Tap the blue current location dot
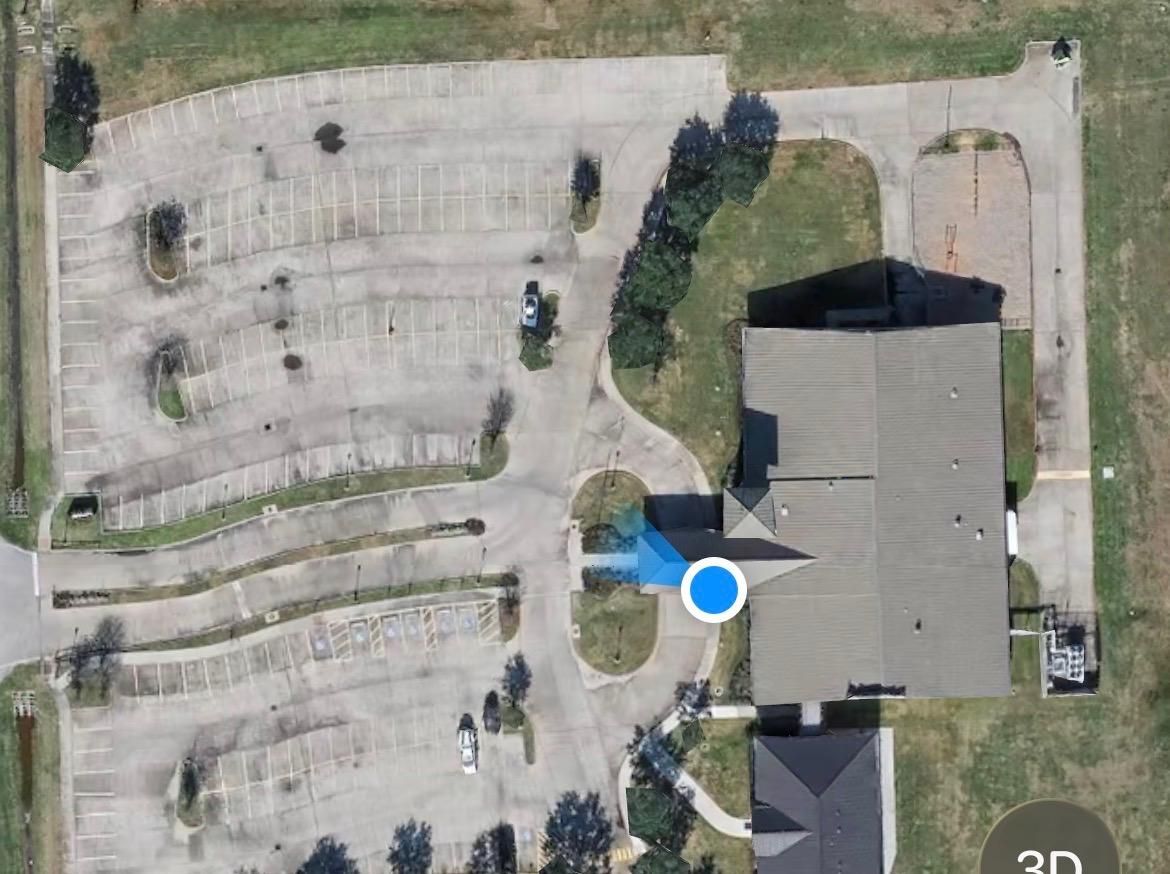1170x874 pixels. pyautogui.click(x=713, y=589)
